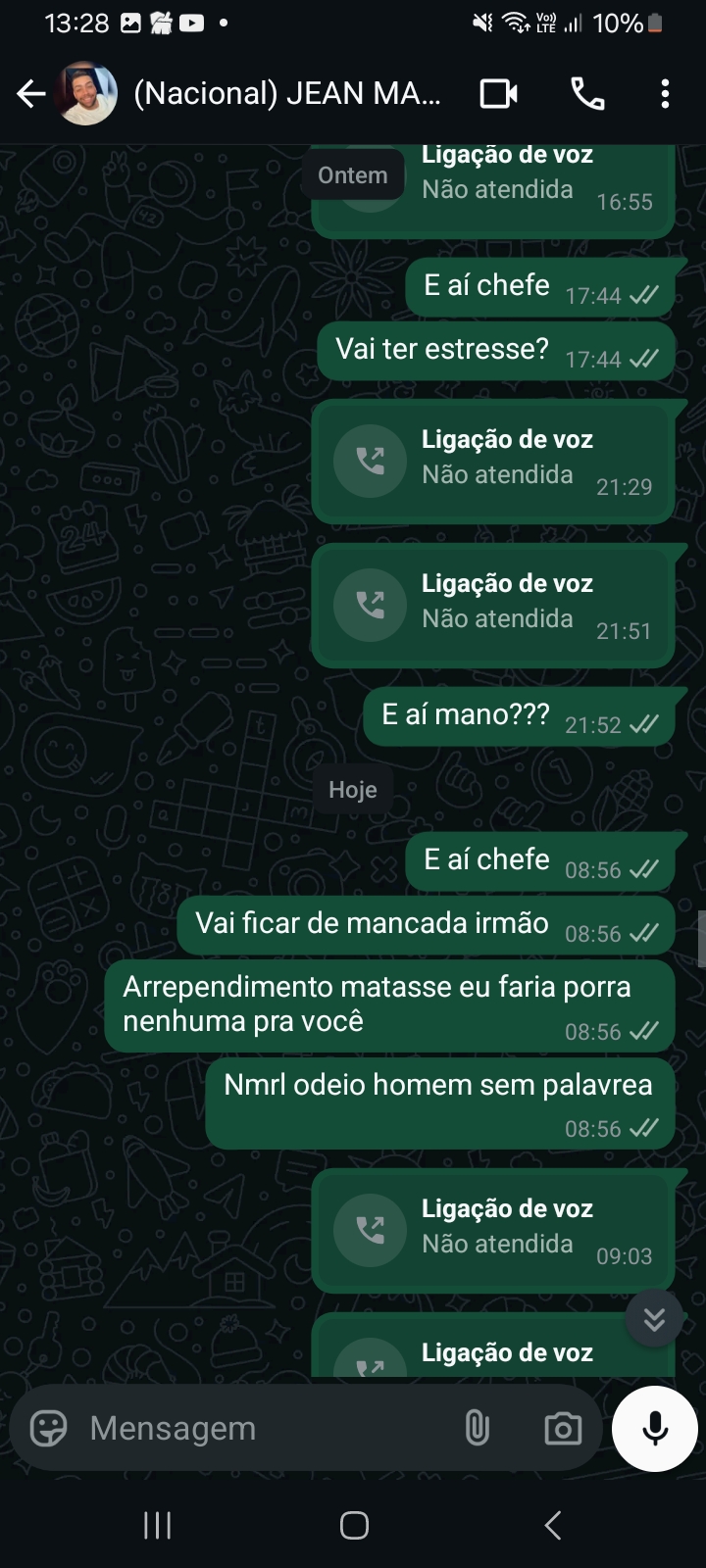The height and width of the screenshot is (1568, 706).
Task: Open the emoji picker
Action: (48, 1428)
